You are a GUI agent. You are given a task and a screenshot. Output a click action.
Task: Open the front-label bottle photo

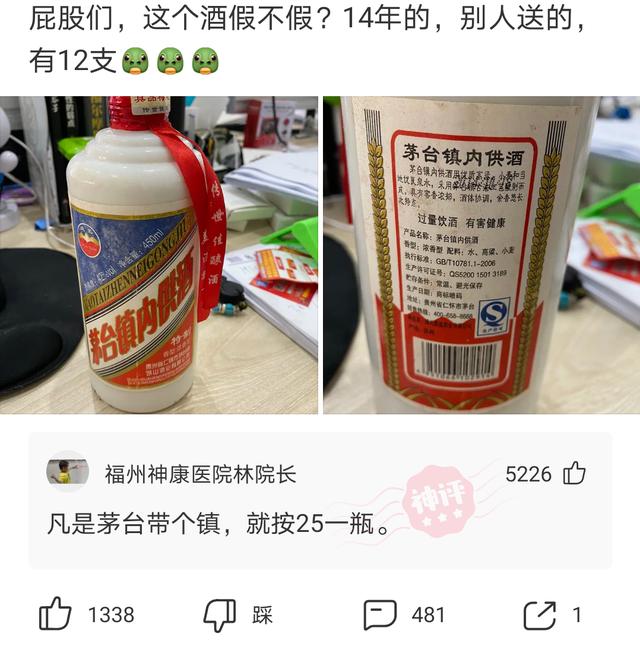coord(160,255)
